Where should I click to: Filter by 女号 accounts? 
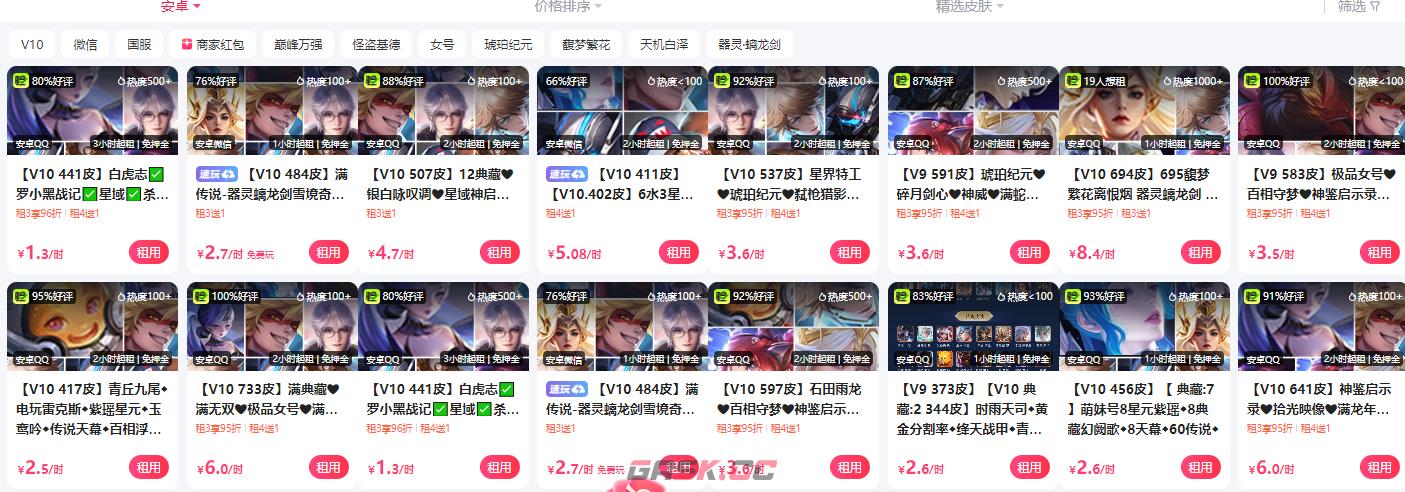[442, 44]
